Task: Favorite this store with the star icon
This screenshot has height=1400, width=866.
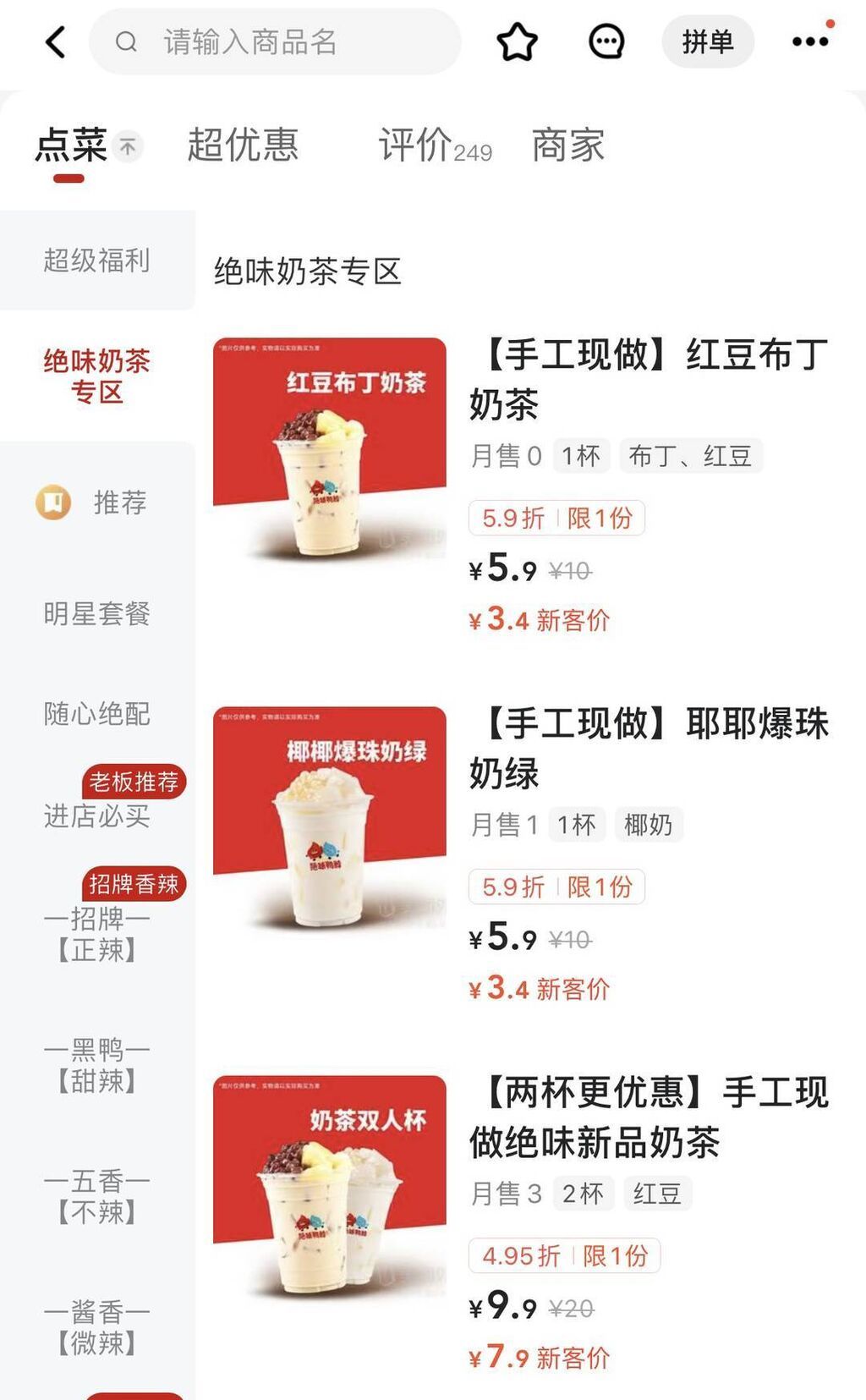Action: 517,41
